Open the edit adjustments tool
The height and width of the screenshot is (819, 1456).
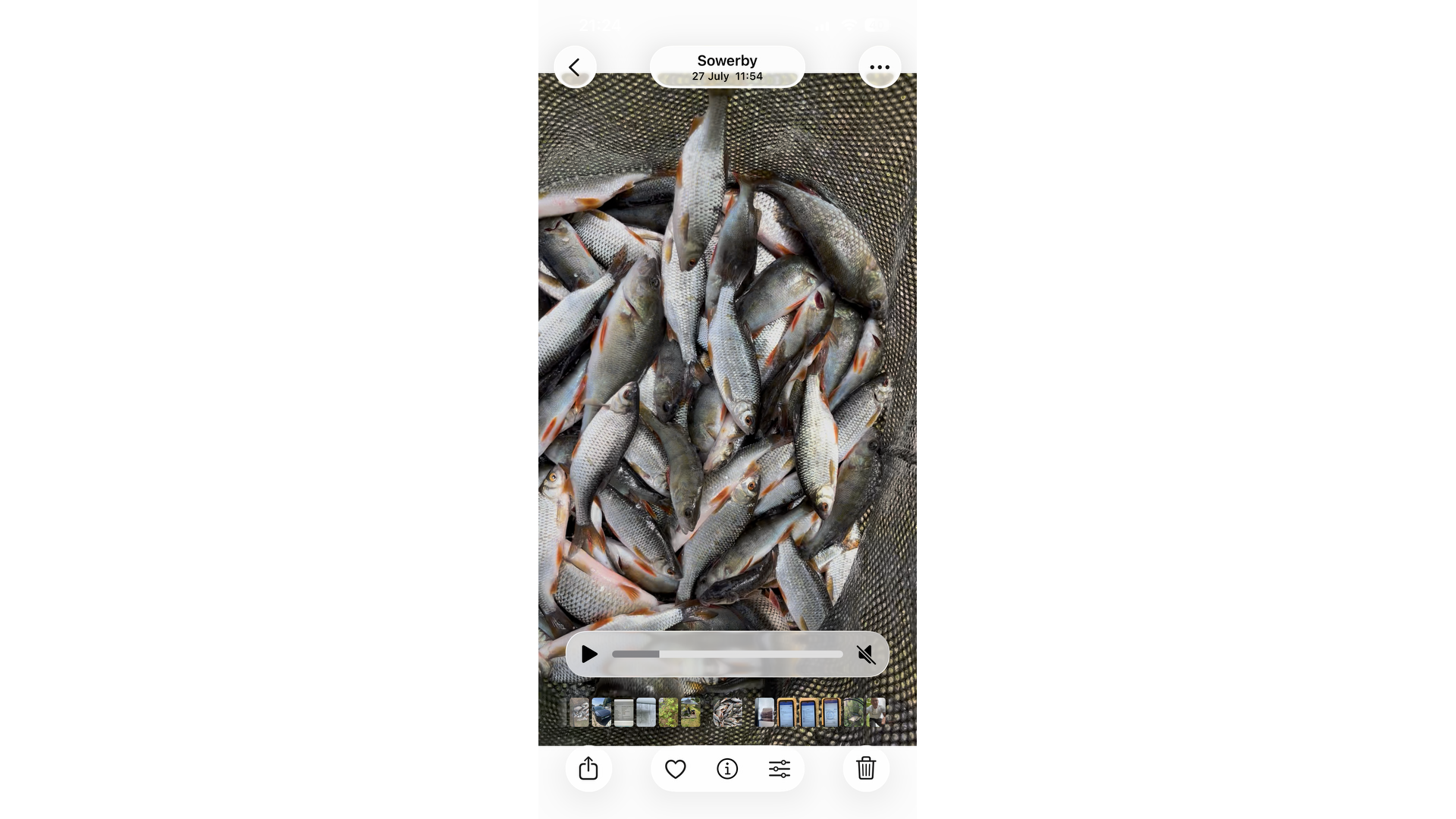(780, 769)
